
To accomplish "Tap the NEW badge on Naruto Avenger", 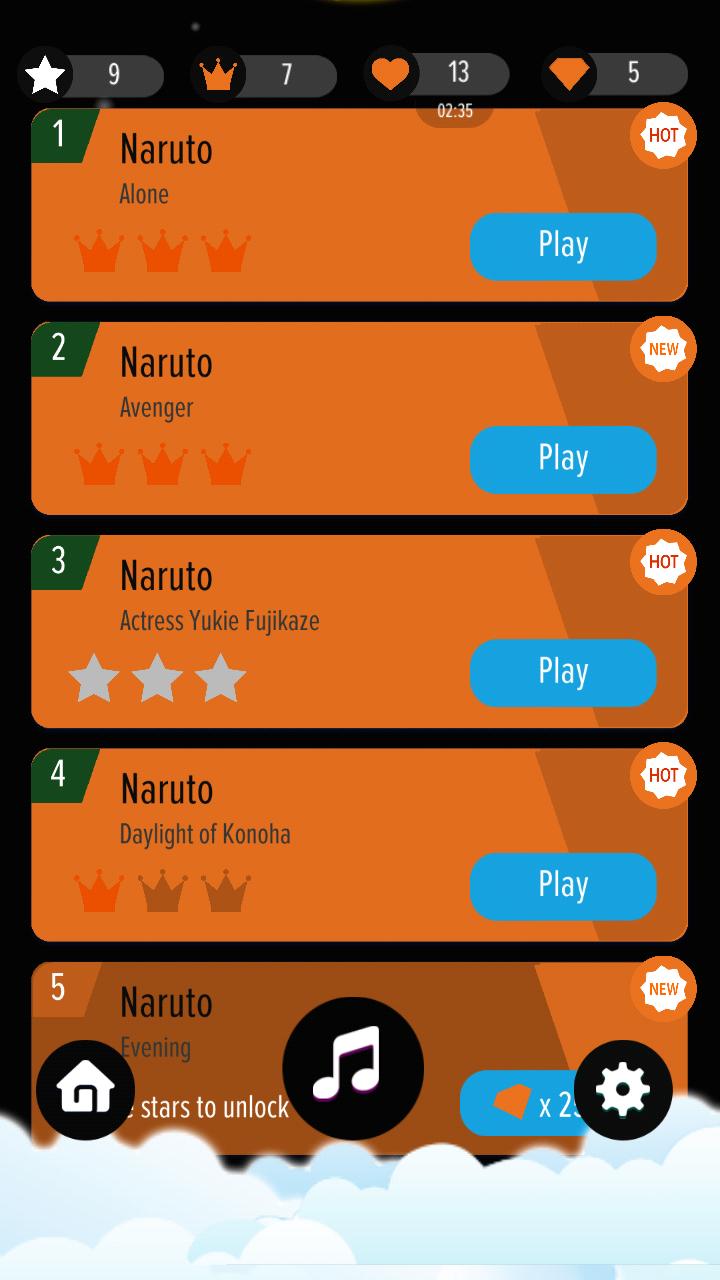I will [x=662, y=349].
